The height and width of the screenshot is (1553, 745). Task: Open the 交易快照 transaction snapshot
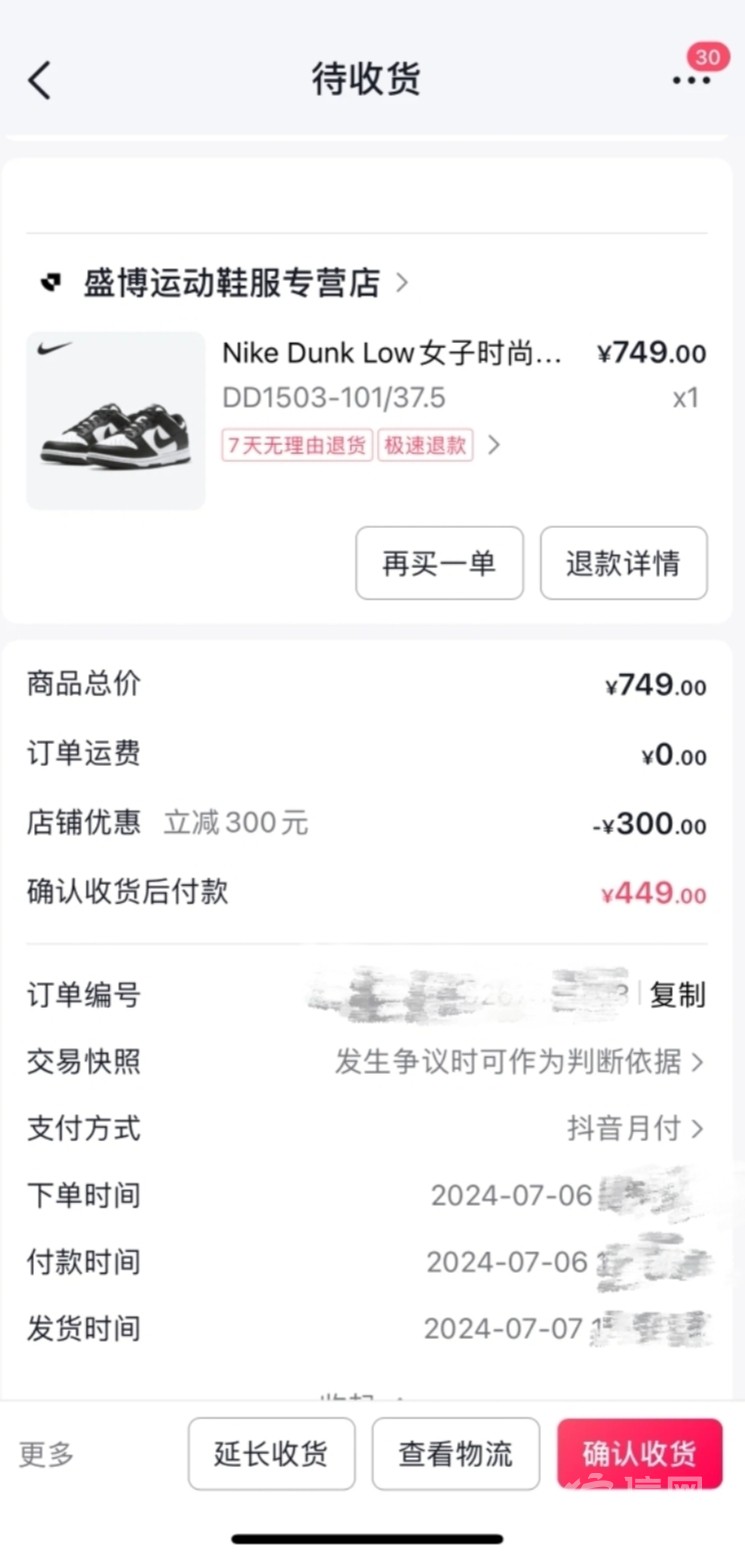(x=518, y=1062)
